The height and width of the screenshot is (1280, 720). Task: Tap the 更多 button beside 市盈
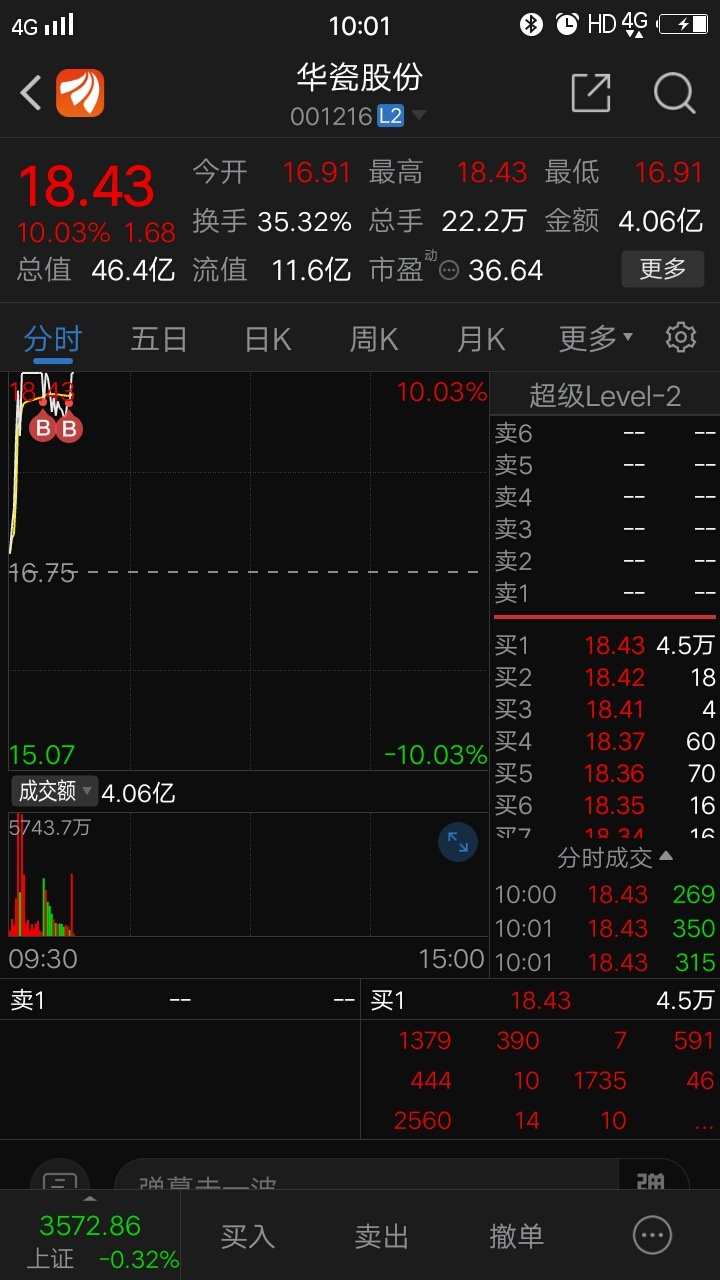click(663, 269)
